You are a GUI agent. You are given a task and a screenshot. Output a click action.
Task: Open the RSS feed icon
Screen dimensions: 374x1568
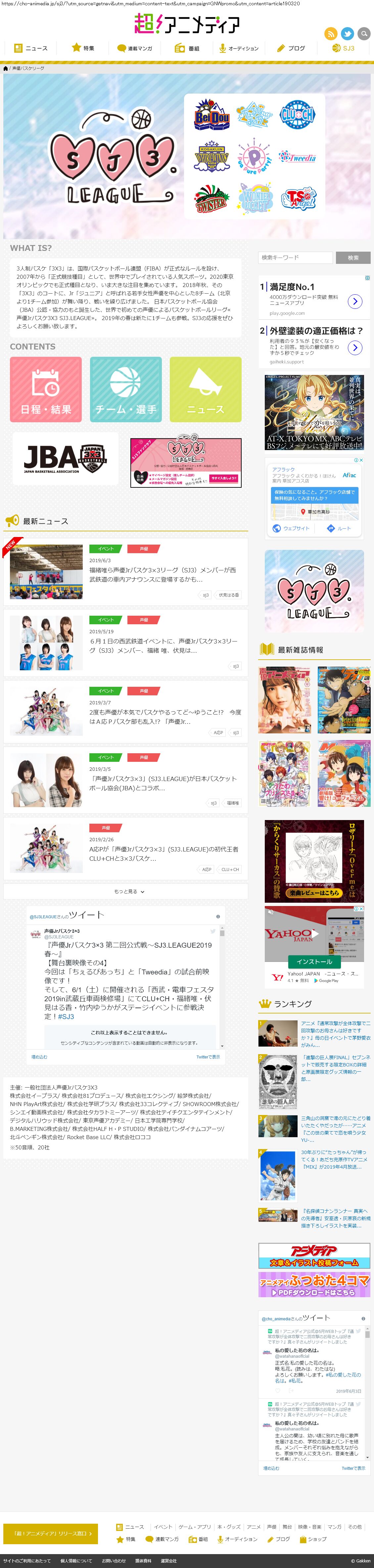point(331,33)
